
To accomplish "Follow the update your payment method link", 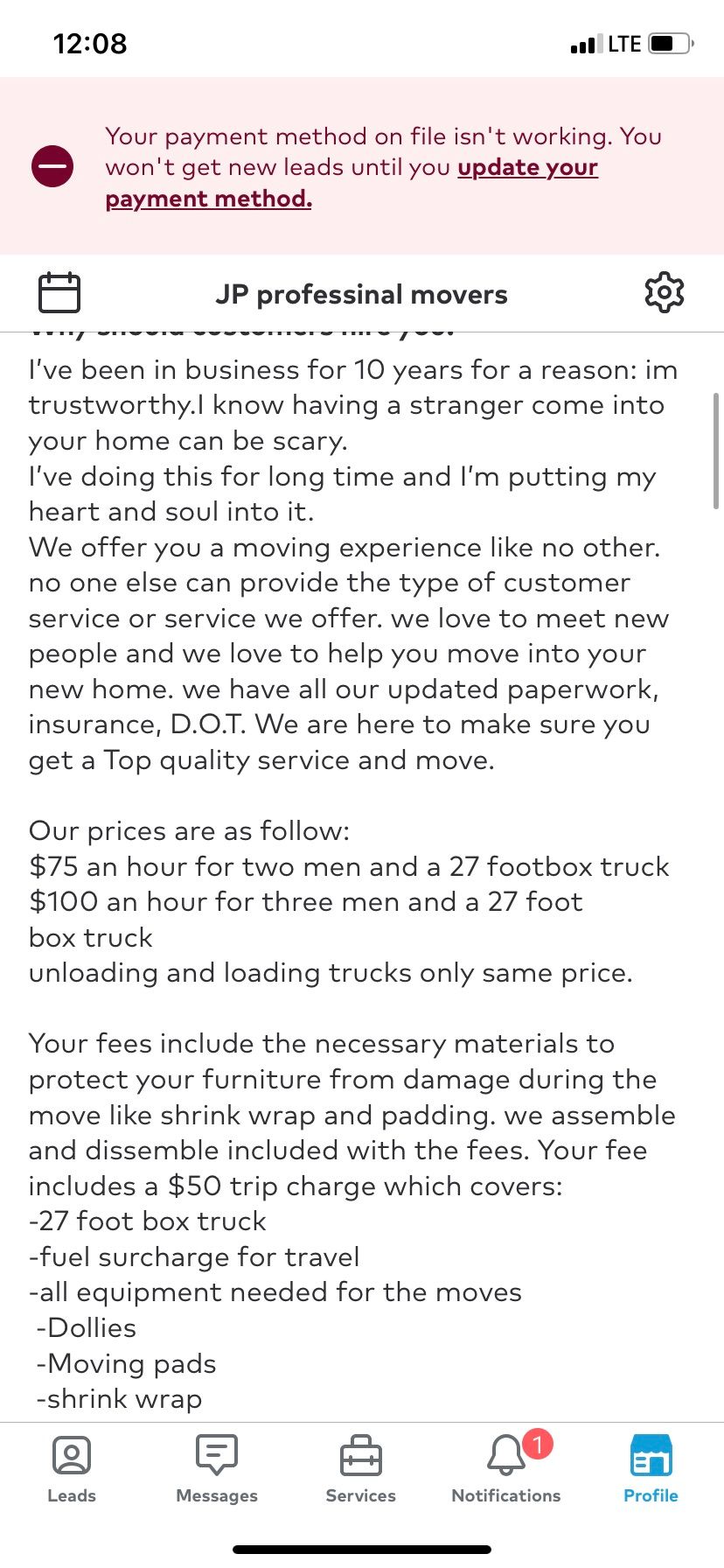I will point(527,168).
